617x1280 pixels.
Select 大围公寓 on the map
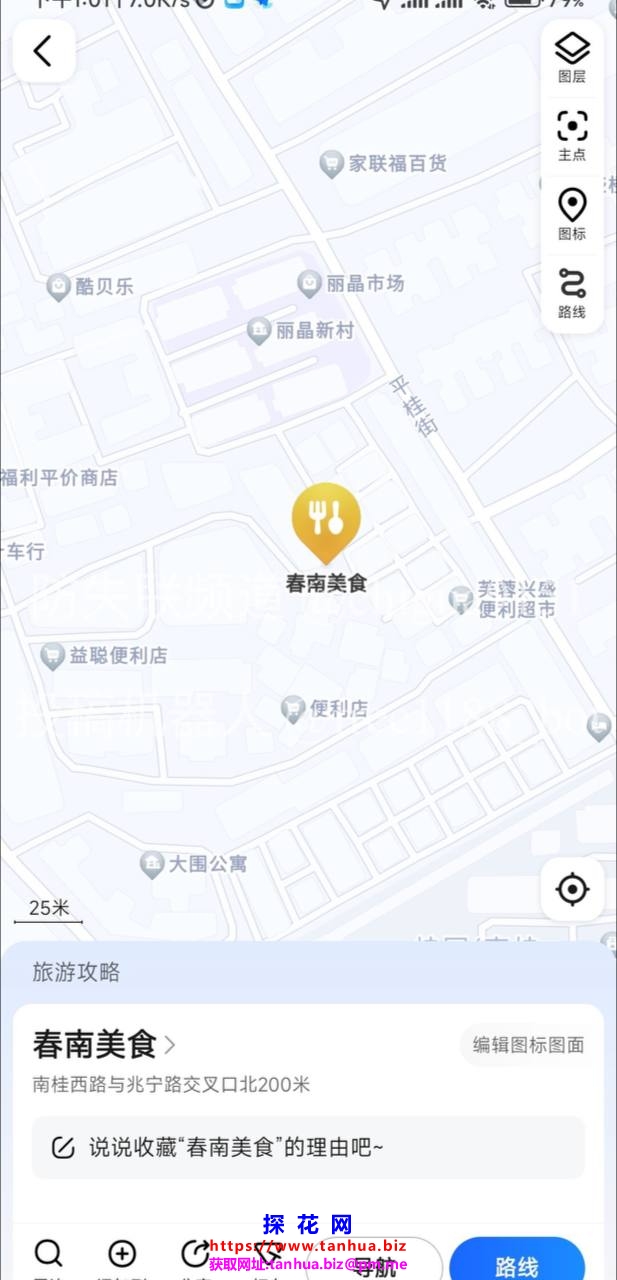point(194,863)
